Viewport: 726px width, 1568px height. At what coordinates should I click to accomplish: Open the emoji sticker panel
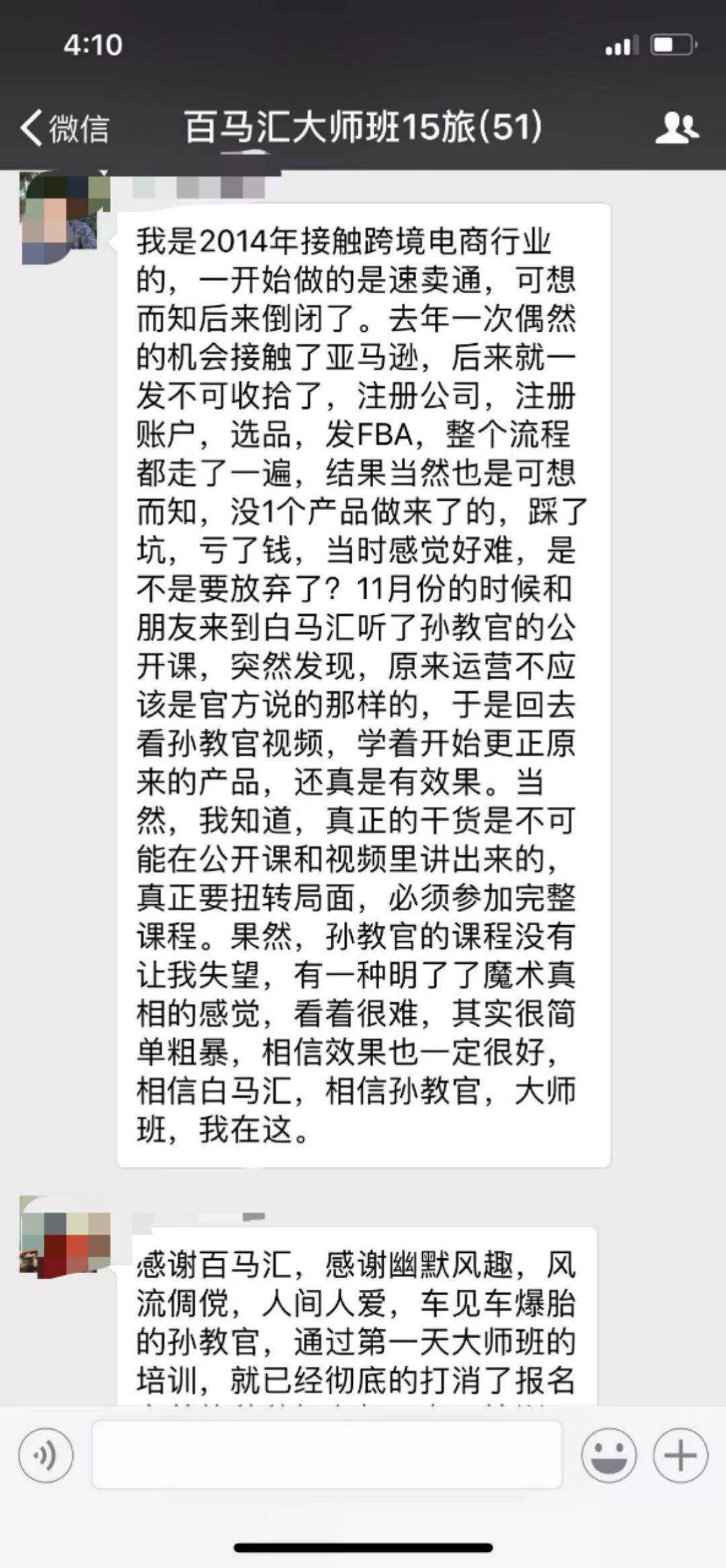(x=609, y=1456)
